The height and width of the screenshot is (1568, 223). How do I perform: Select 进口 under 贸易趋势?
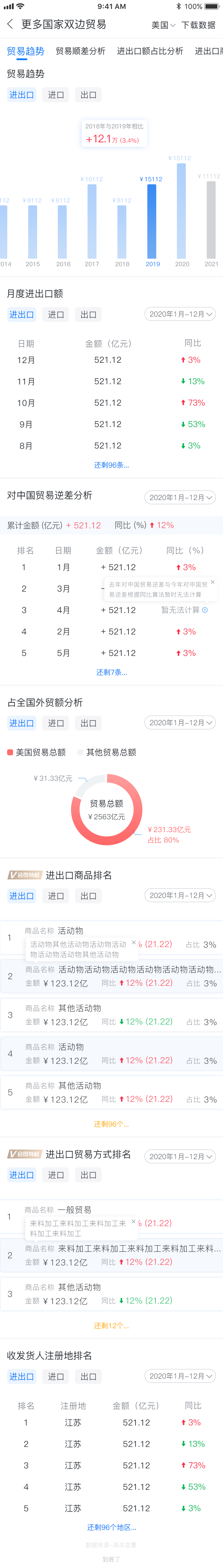56,95
